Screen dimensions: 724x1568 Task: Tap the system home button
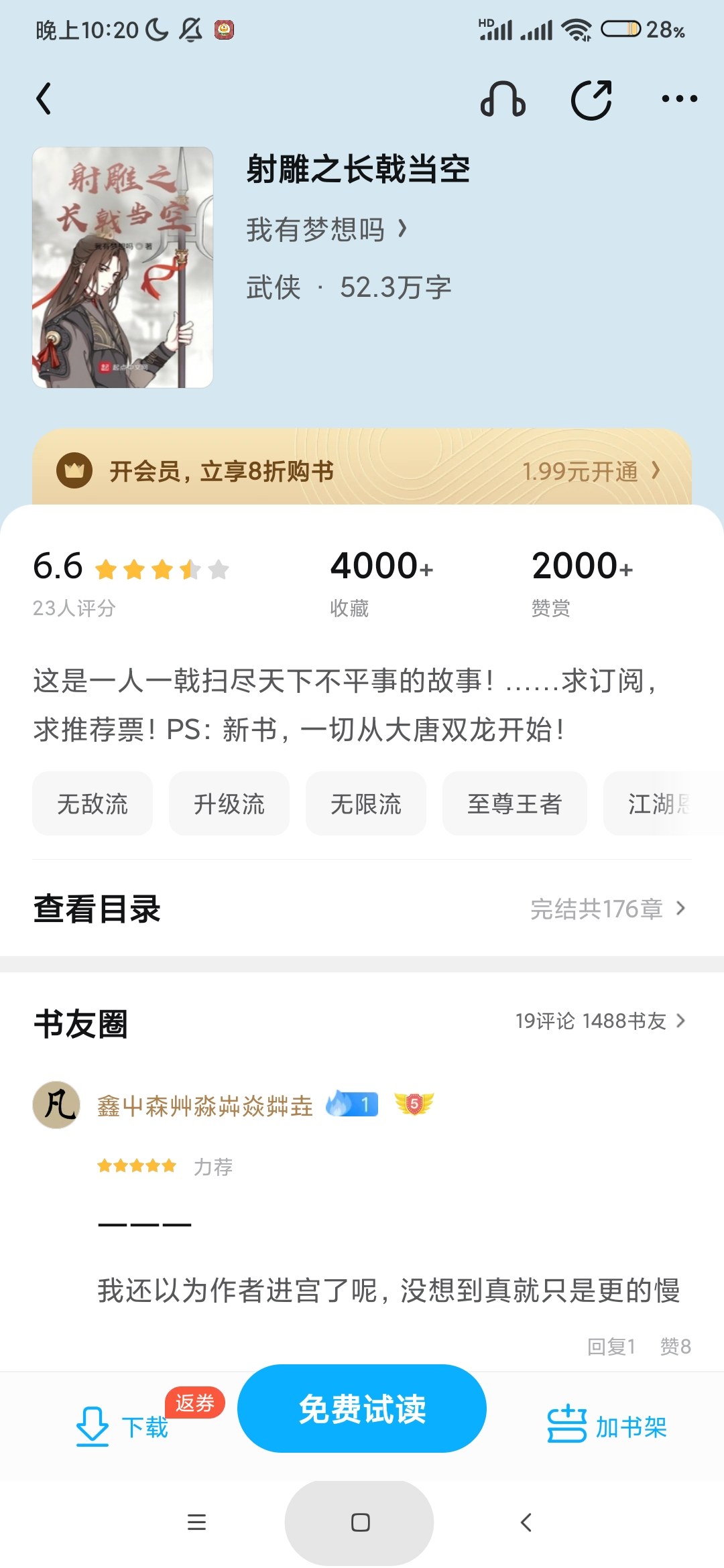[x=360, y=1522]
